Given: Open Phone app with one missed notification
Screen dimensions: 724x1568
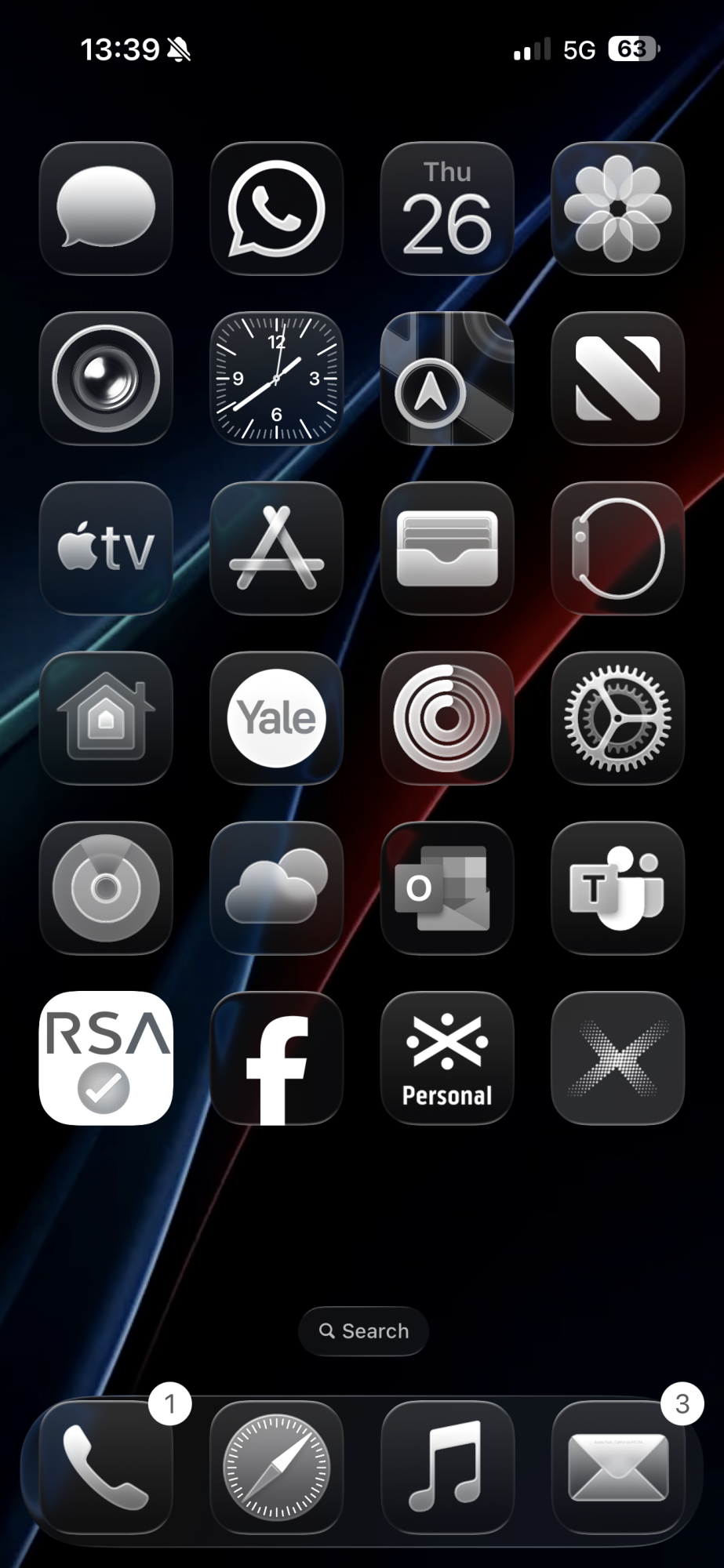Looking at the screenshot, I should pos(106,1467).
